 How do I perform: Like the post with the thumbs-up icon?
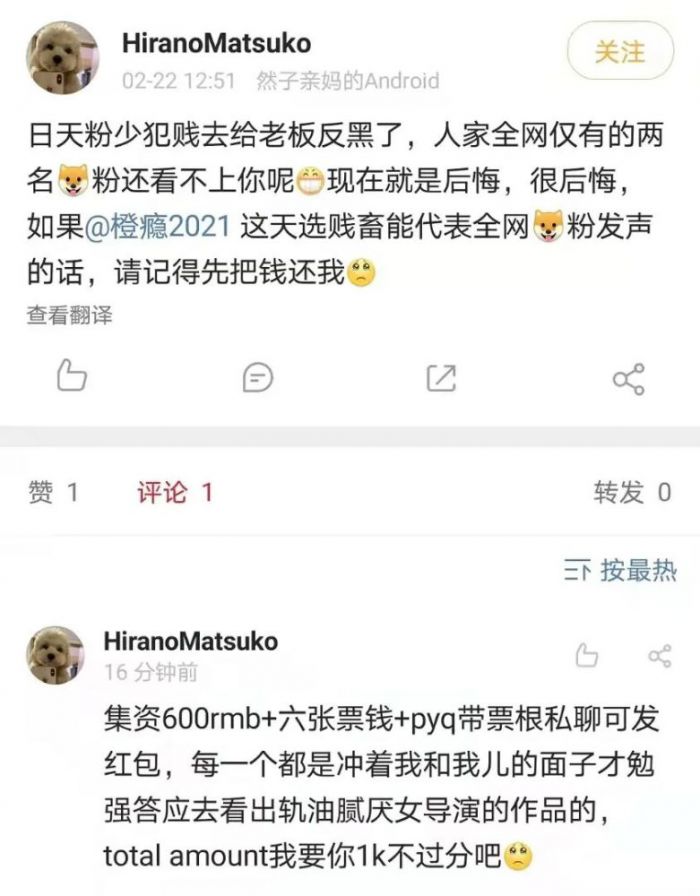(x=71, y=377)
